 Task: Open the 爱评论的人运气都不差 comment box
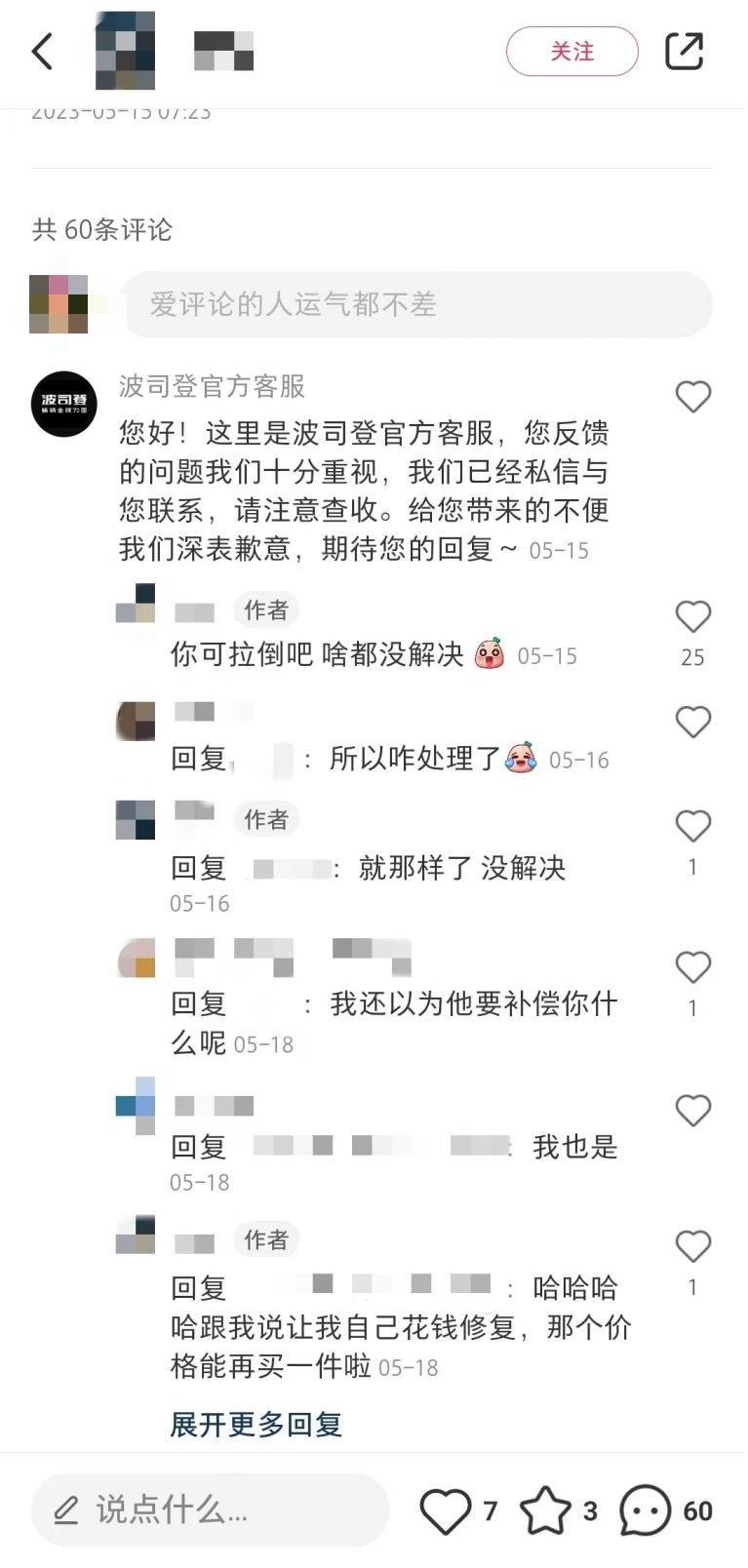click(x=416, y=304)
